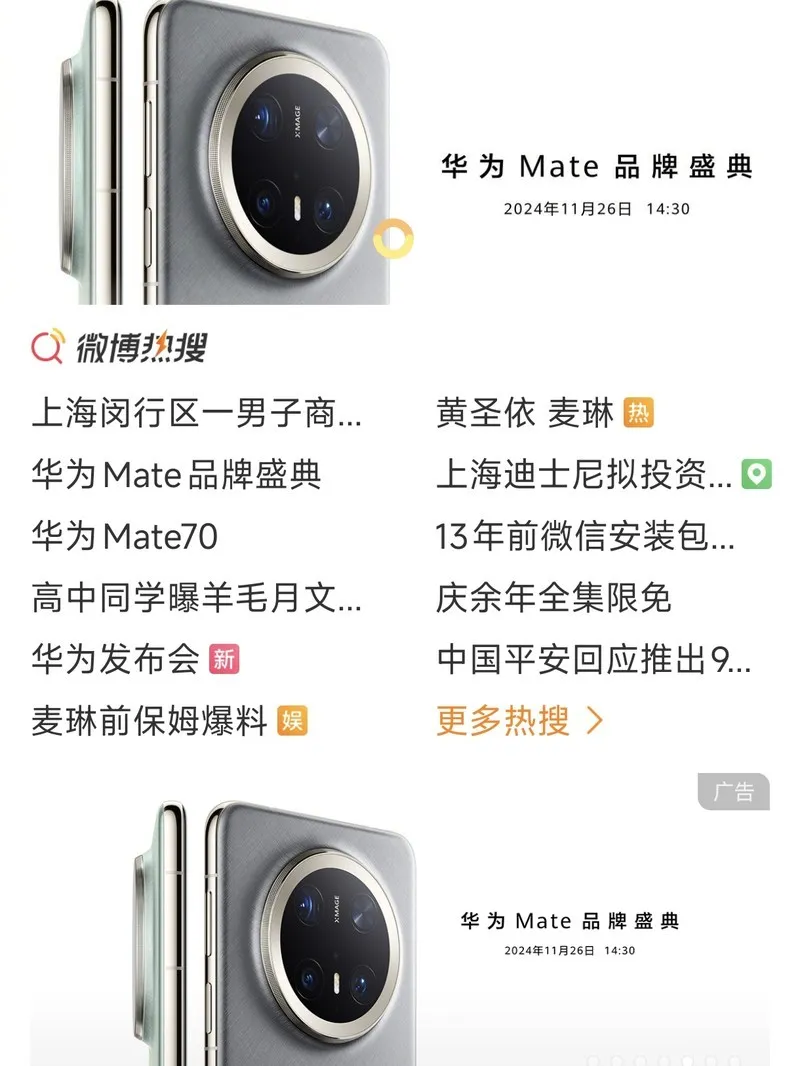Open the 黄圣依 麦琳 hot search
The height and width of the screenshot is (1066, 800).
[525, 413]
